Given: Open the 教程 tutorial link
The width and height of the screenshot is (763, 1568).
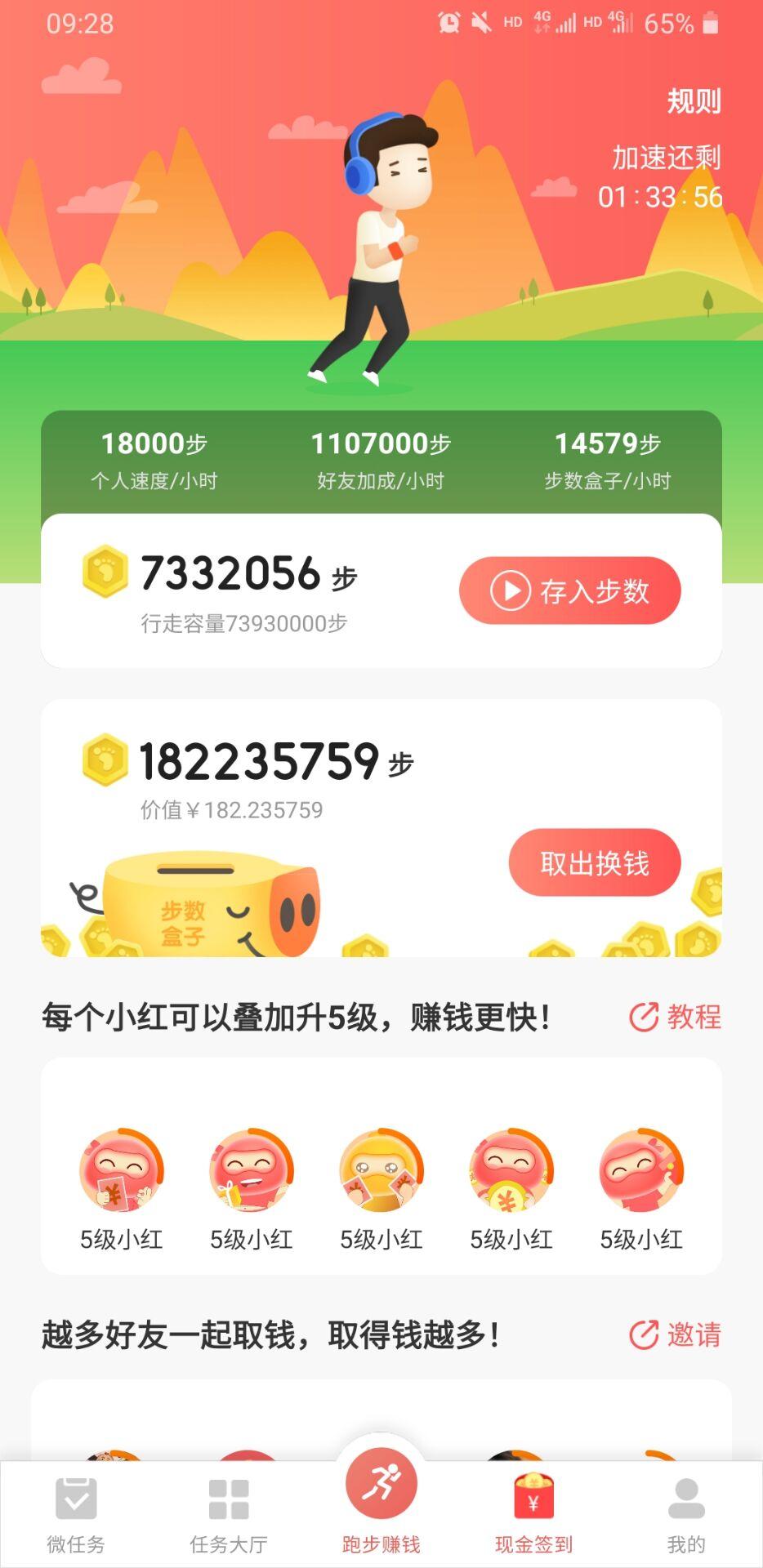Looking at the screenshot, I should pos(675,1017).
